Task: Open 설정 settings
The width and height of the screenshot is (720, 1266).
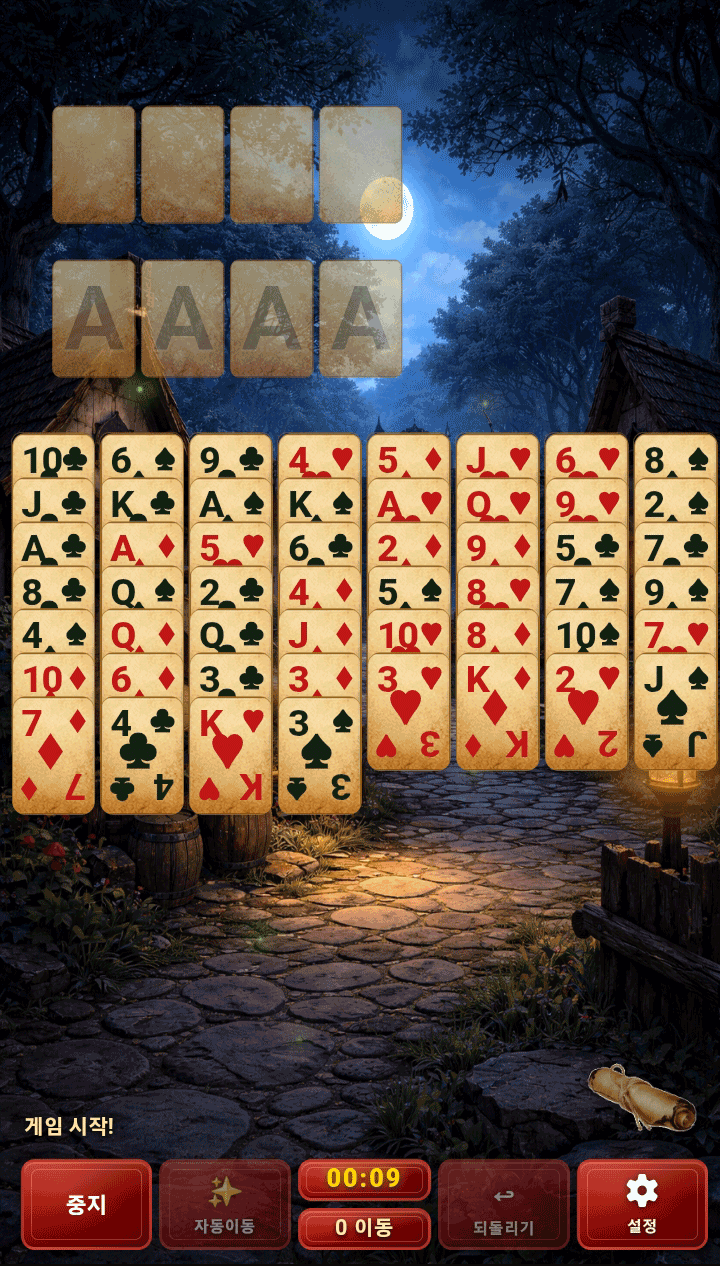Action: 642,1204
